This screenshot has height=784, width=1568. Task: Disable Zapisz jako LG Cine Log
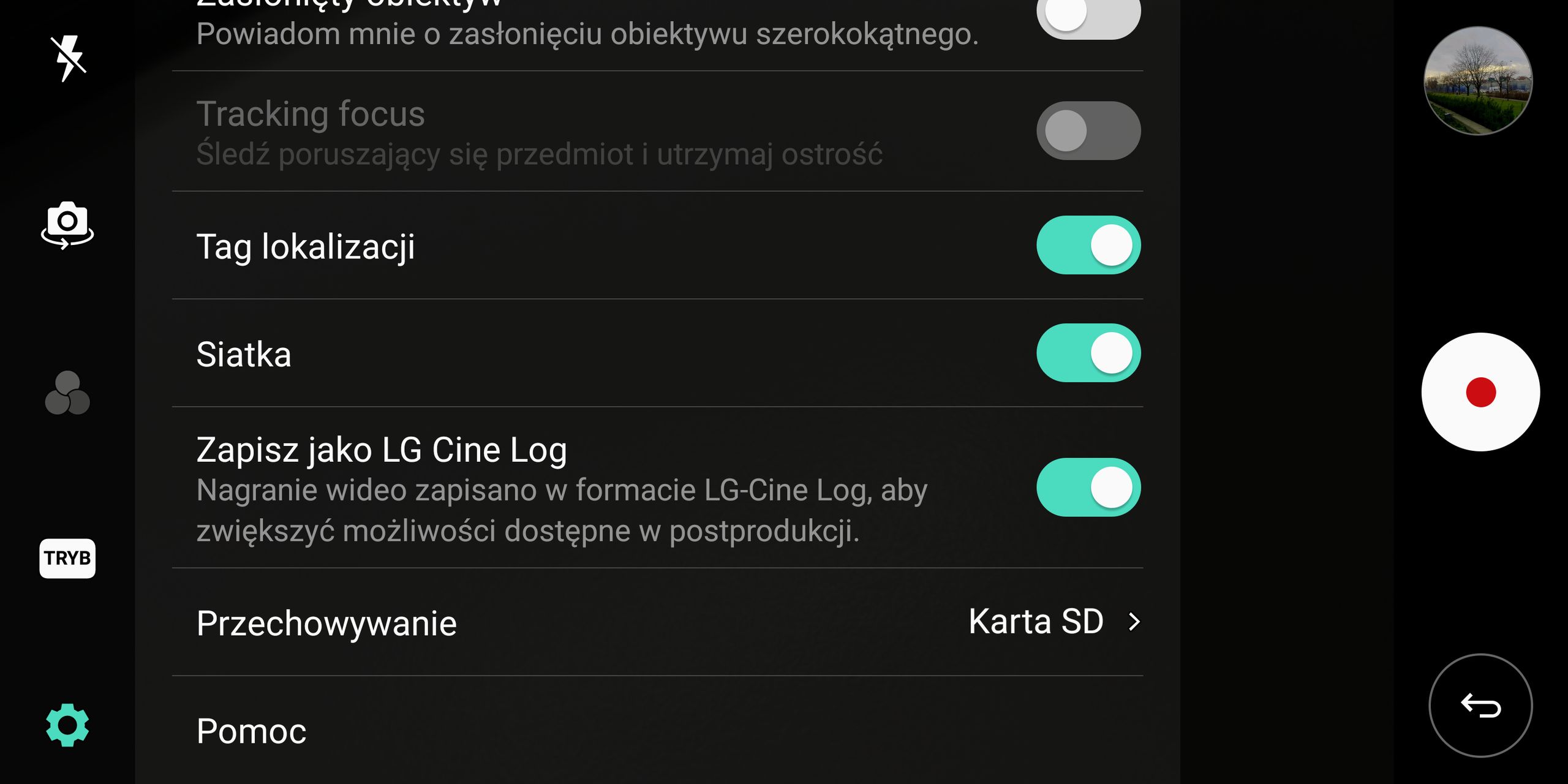(x=1088, y=488)
